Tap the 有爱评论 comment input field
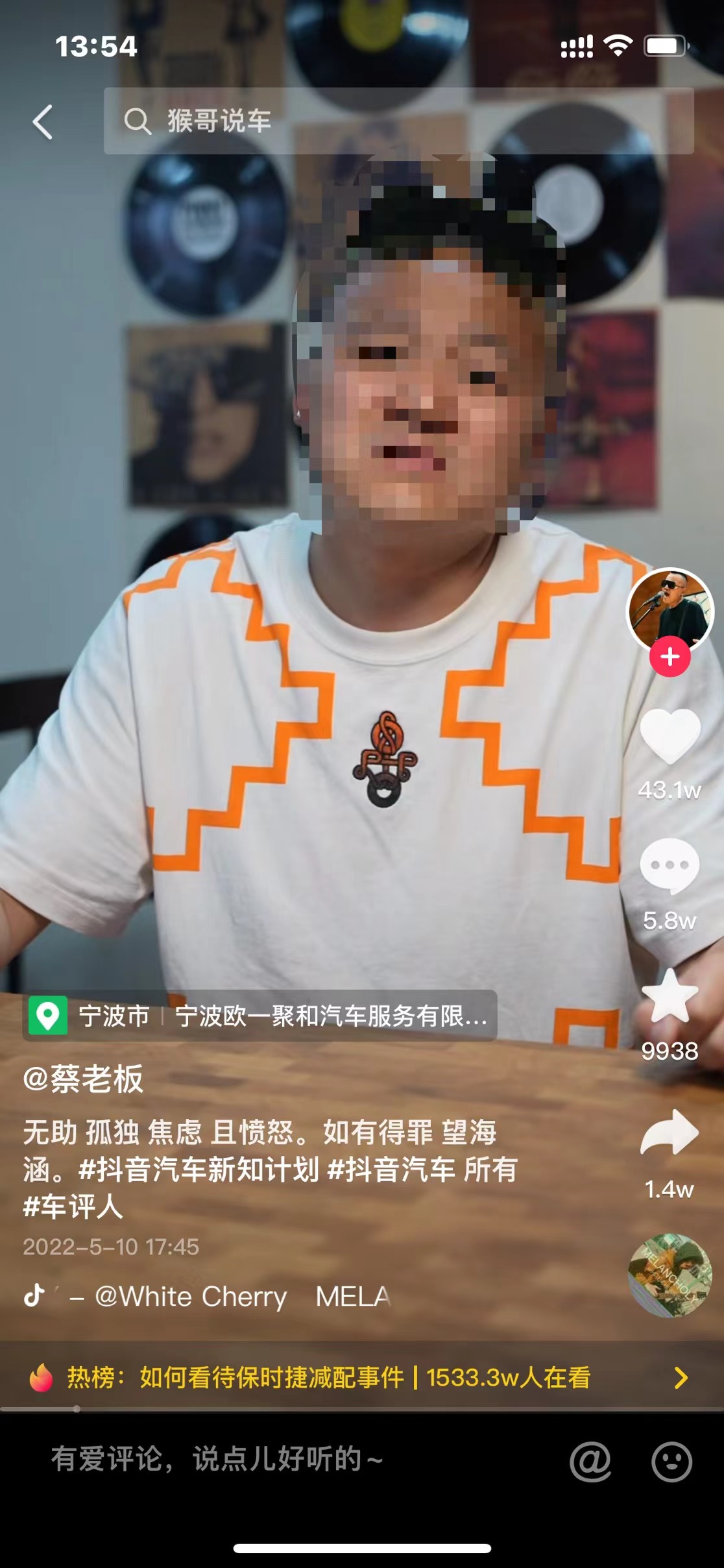Image resolution: width=724 pixels, height=1568 pixels. tap(259, 1459)
